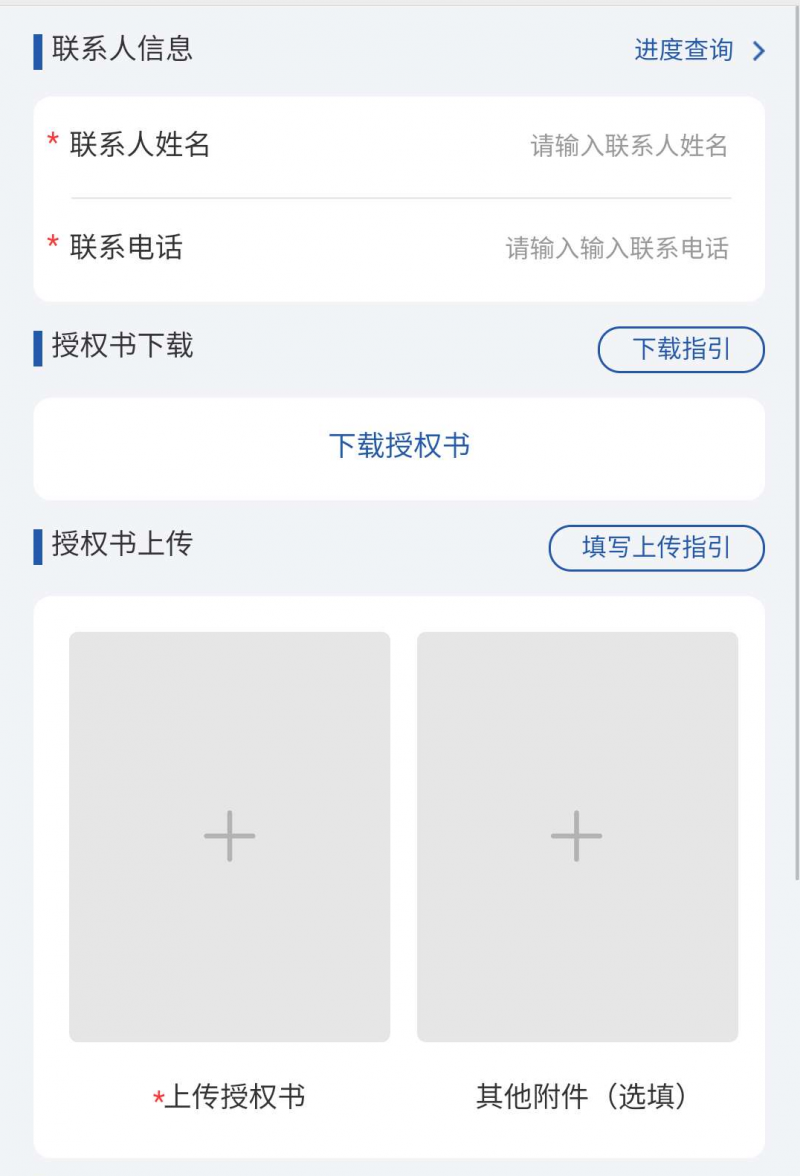This screenshot has height=1176, width=800.
Task: Open the 填写上传指引 guide
Action: (x=656, y=548)
